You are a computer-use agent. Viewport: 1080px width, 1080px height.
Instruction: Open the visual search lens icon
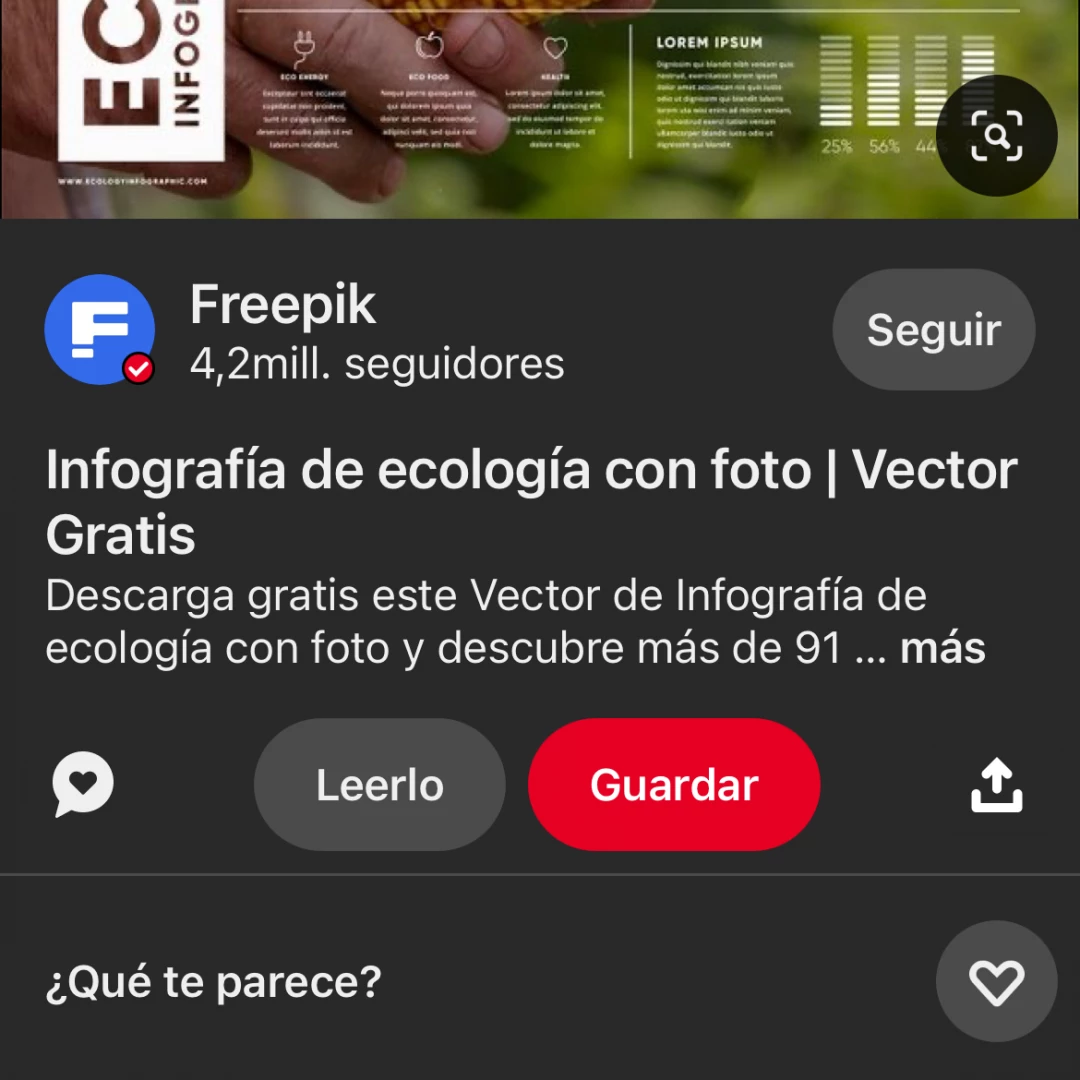click(996, 135)
